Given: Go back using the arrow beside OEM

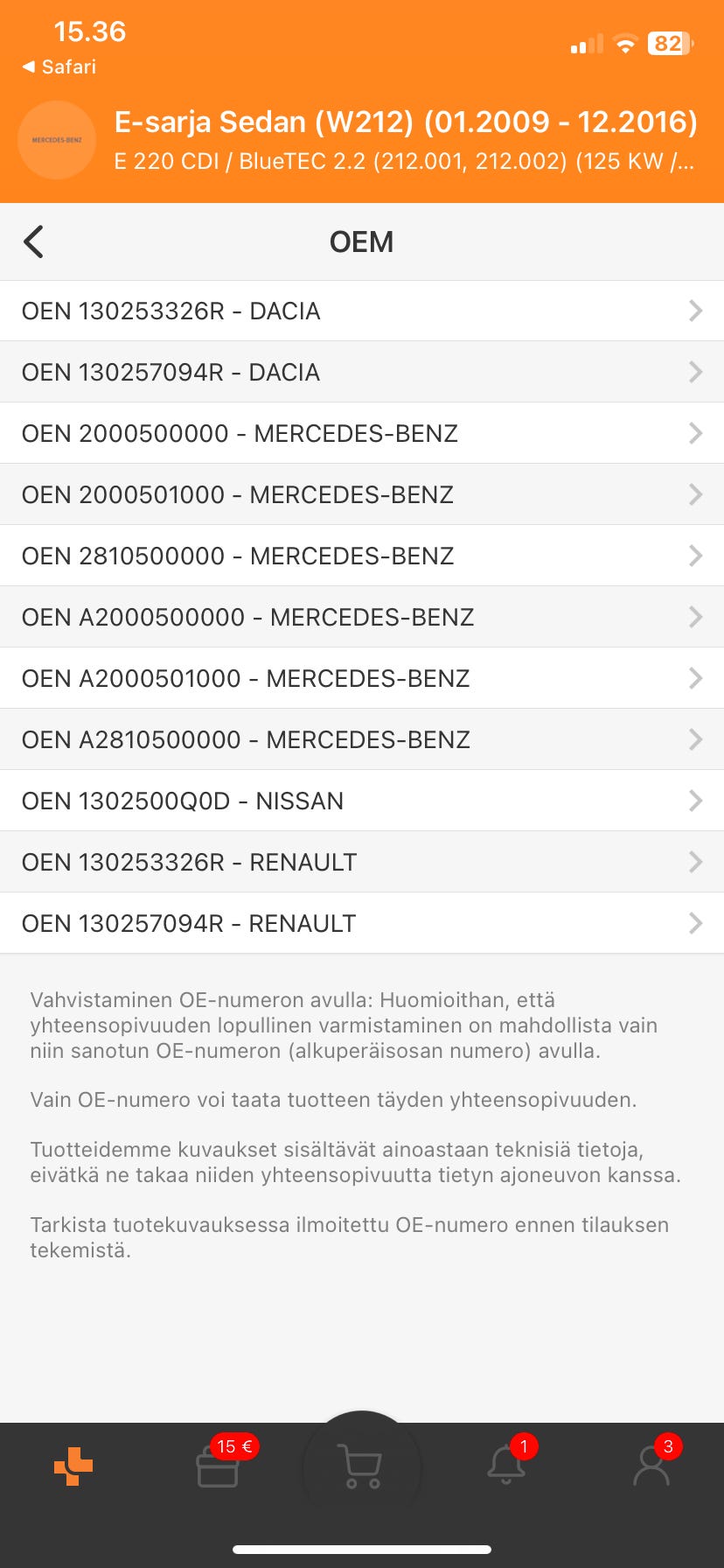Looking at the screenshot, I should click(34, 241).
